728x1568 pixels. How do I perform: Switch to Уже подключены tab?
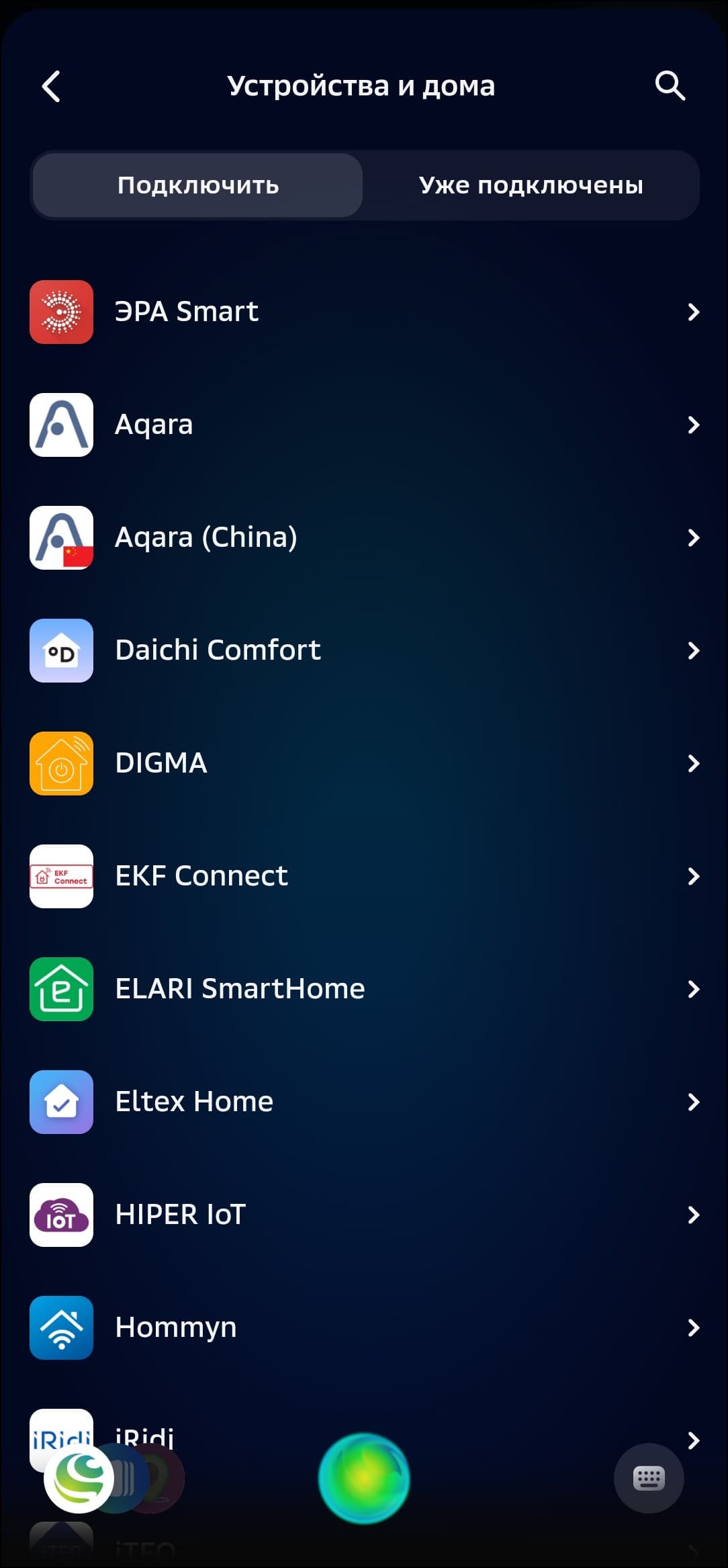(531, 185)
